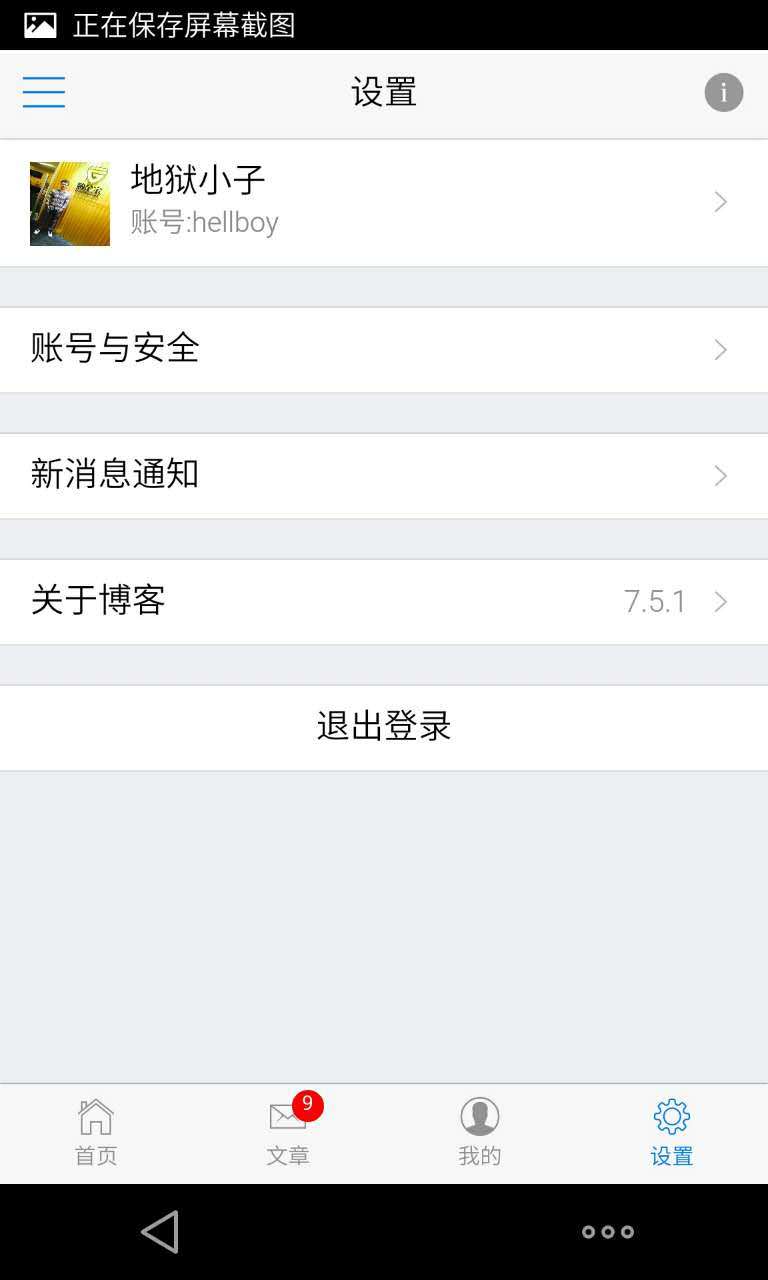Switch to the 首页 tab

(x=96, y=1133)
